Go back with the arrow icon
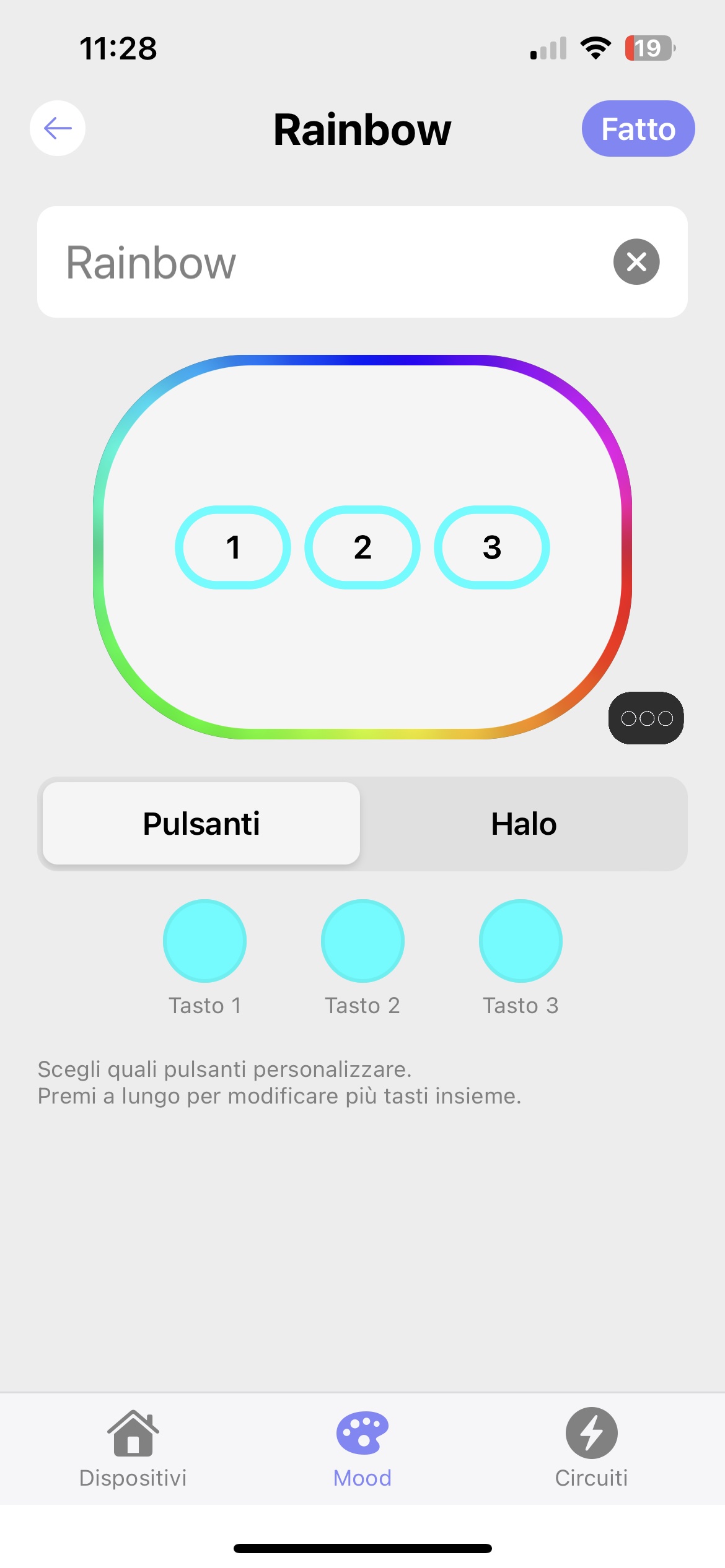Viewport: 725px width, 1568px height. [58, 128]
